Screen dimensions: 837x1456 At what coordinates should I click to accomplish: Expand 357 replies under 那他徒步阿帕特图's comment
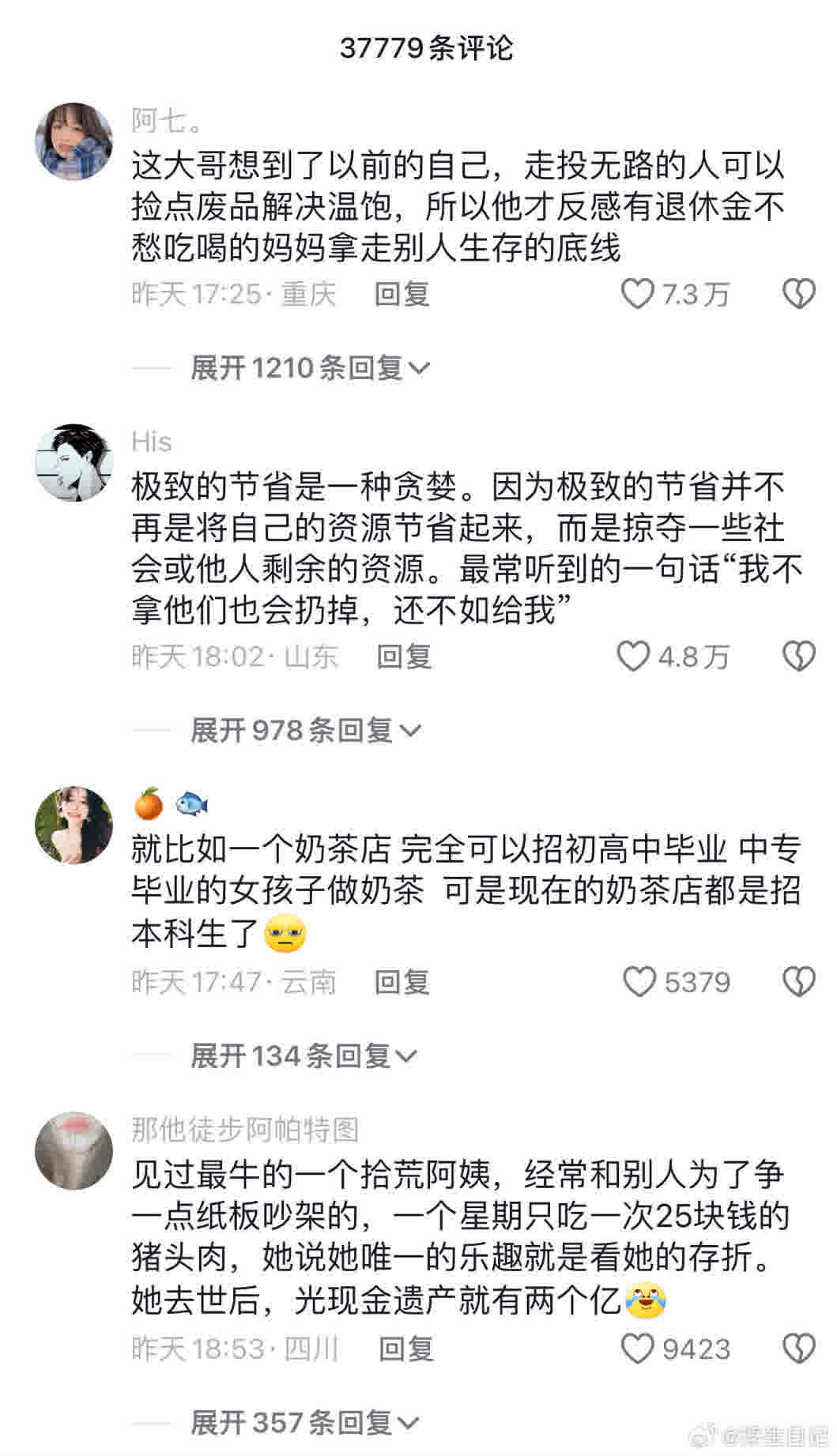click(x=304, y=1423)
